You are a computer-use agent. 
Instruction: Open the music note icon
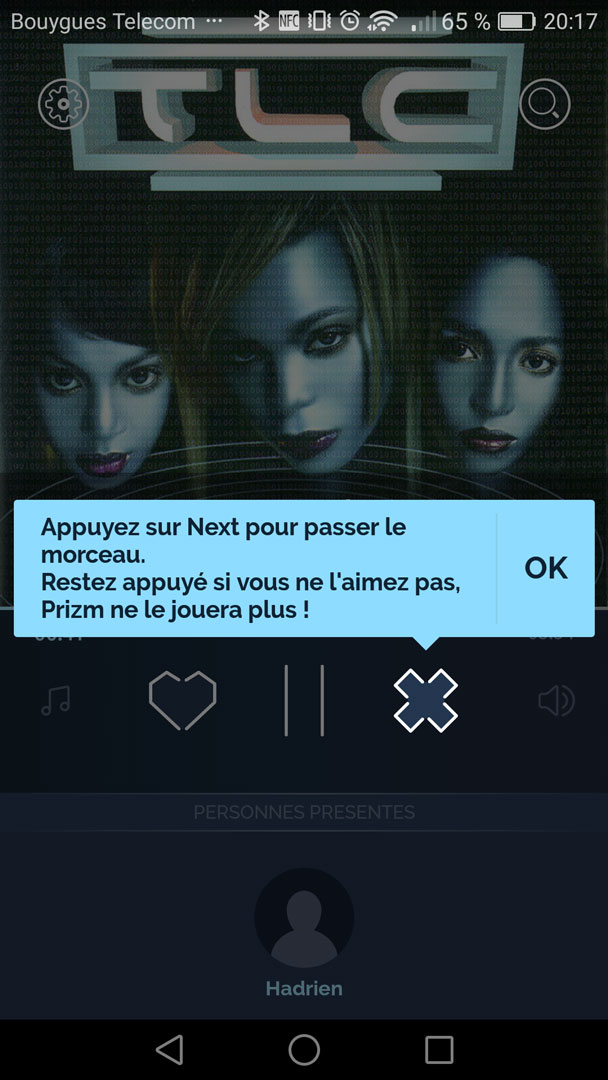pyautogui.click(x=55, y=701)
